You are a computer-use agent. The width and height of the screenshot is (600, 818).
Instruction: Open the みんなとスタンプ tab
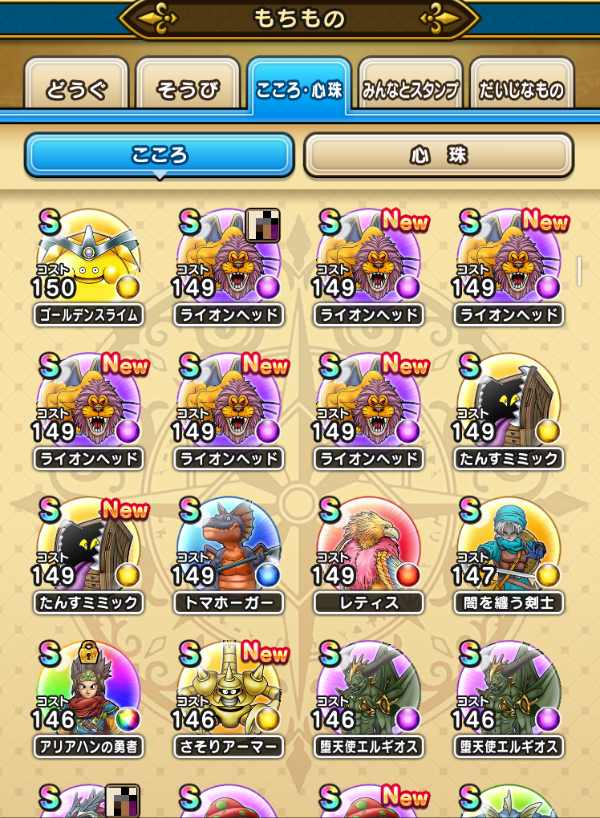410,89
